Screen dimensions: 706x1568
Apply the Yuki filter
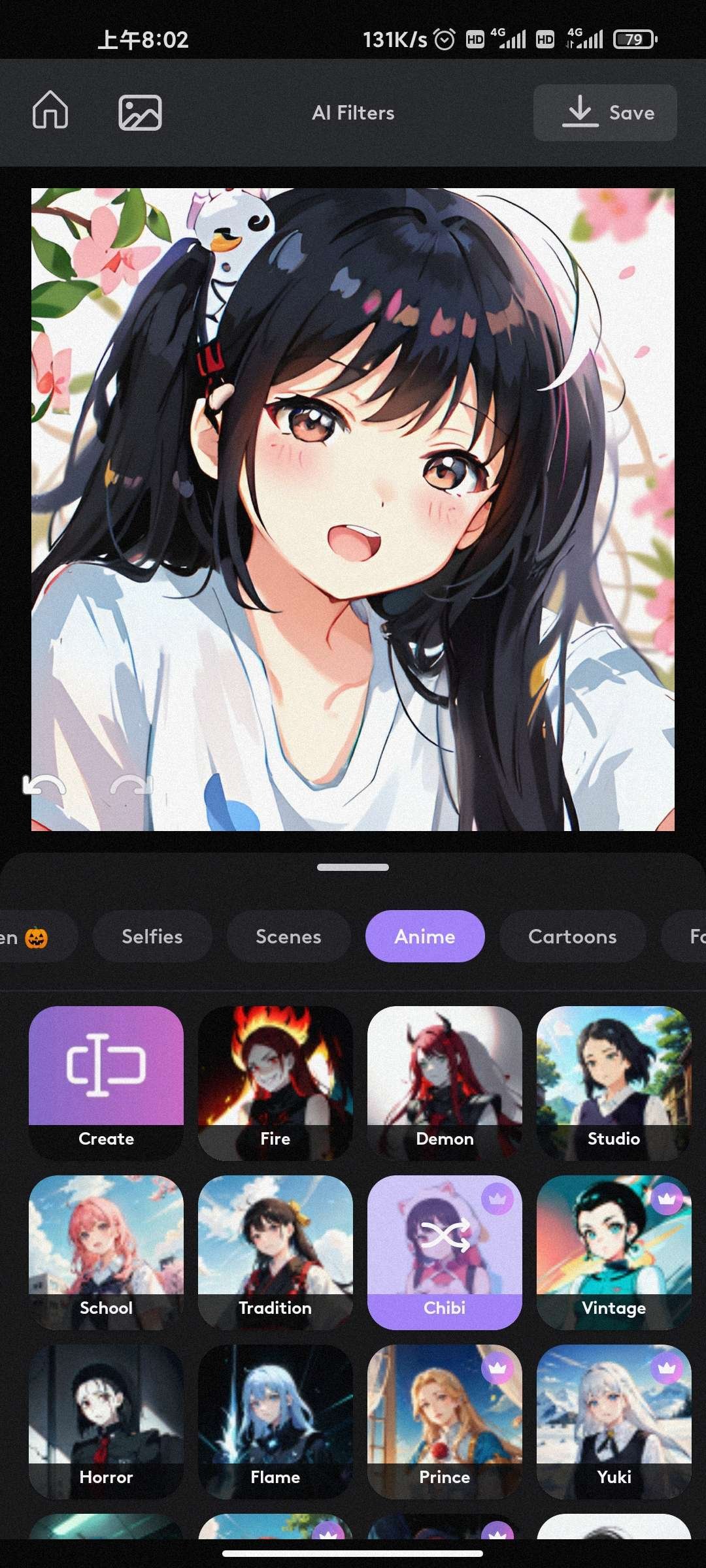[x=613, y=1421]
